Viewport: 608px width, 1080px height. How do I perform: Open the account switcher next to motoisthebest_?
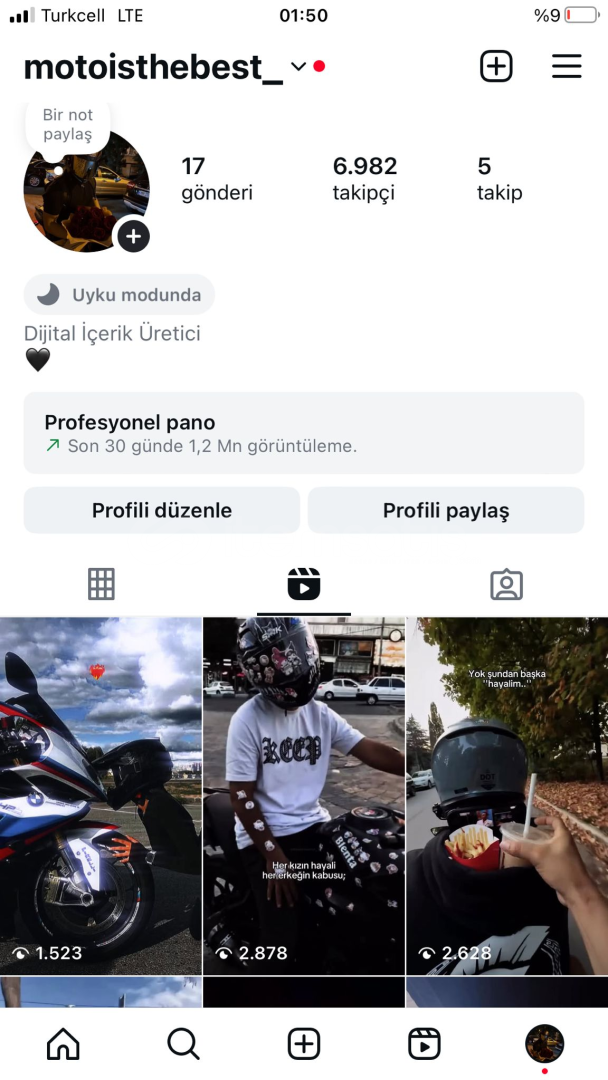point(298,67)
